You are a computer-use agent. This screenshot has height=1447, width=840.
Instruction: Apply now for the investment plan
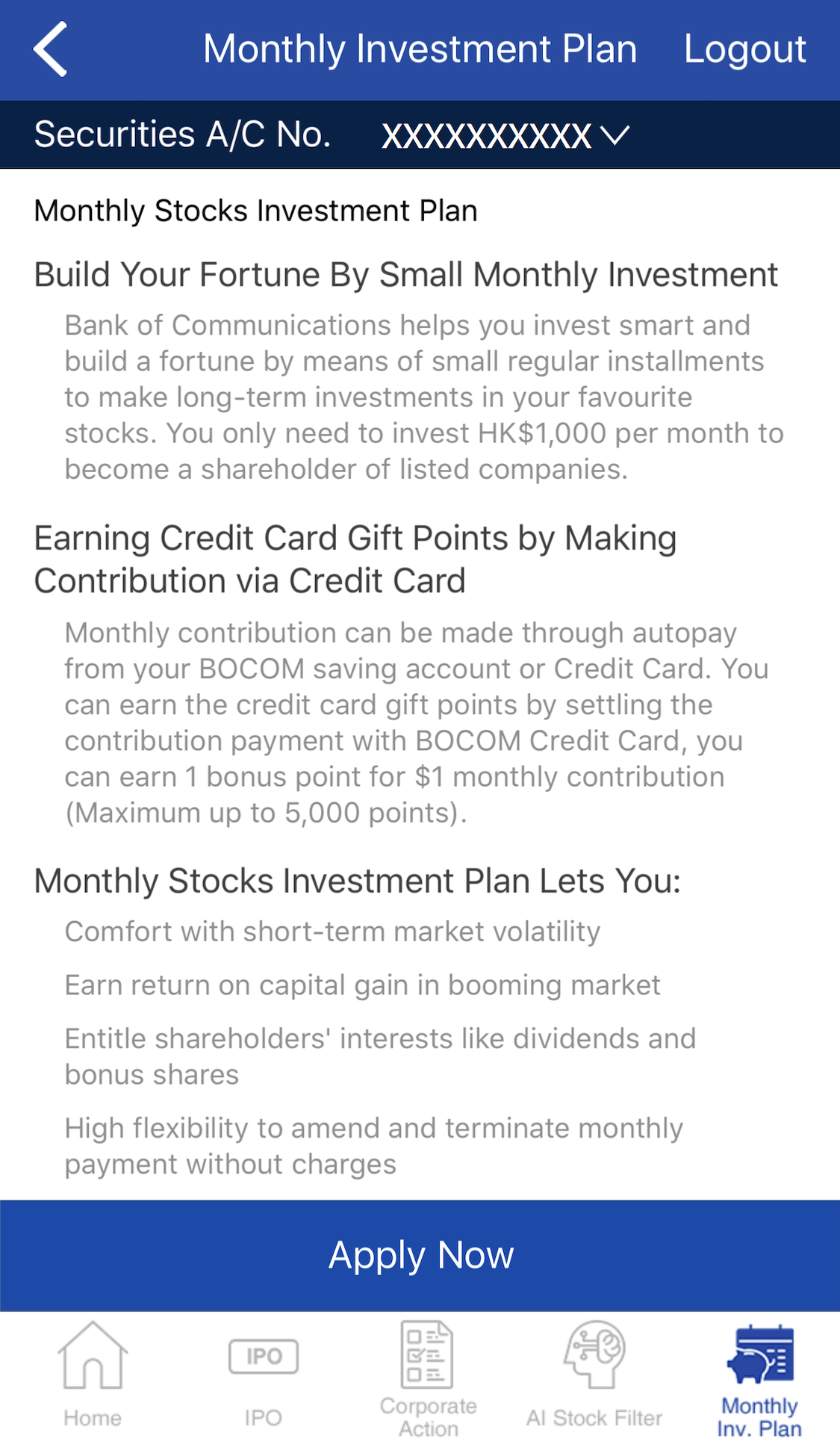pyautogui.click(x=420, y=1255)
